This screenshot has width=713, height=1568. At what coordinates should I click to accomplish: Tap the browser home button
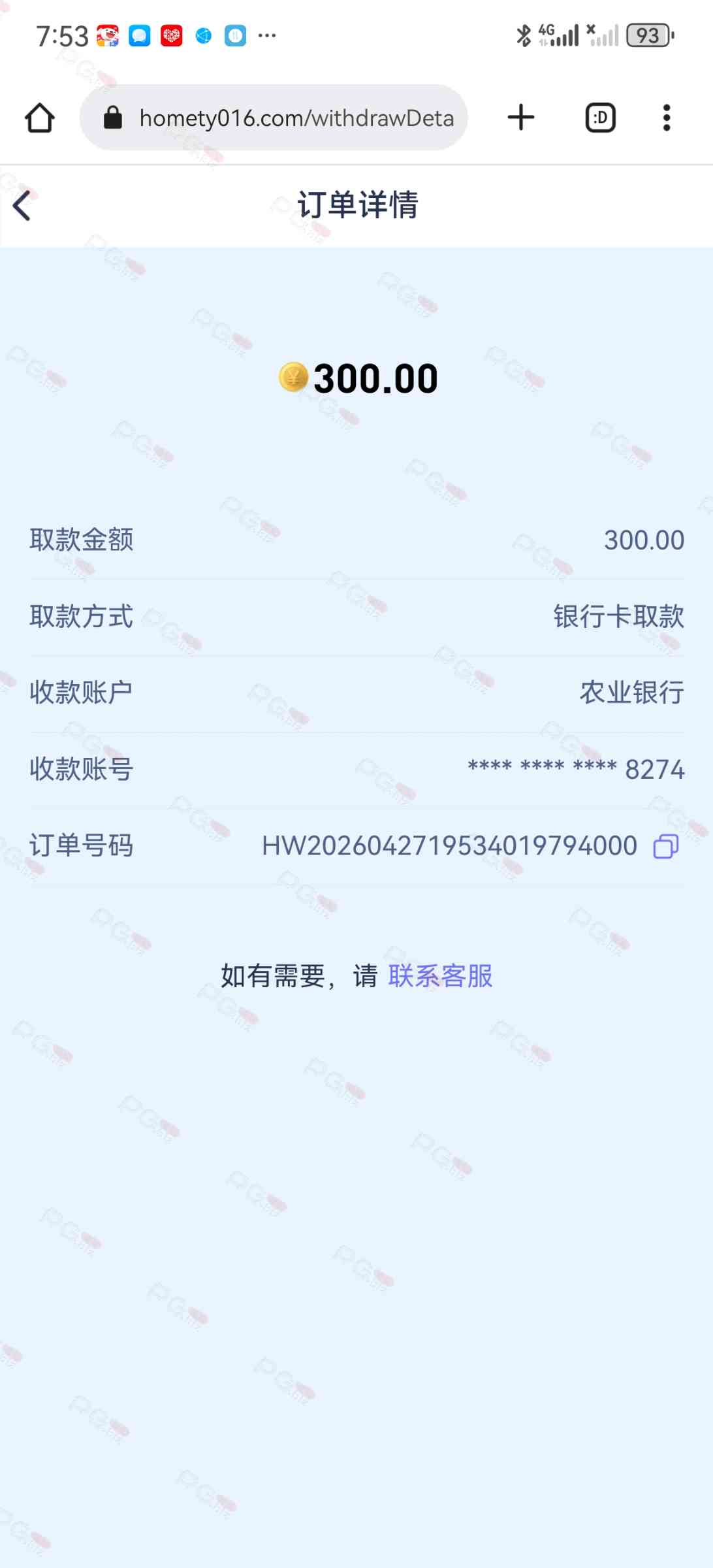40,118
